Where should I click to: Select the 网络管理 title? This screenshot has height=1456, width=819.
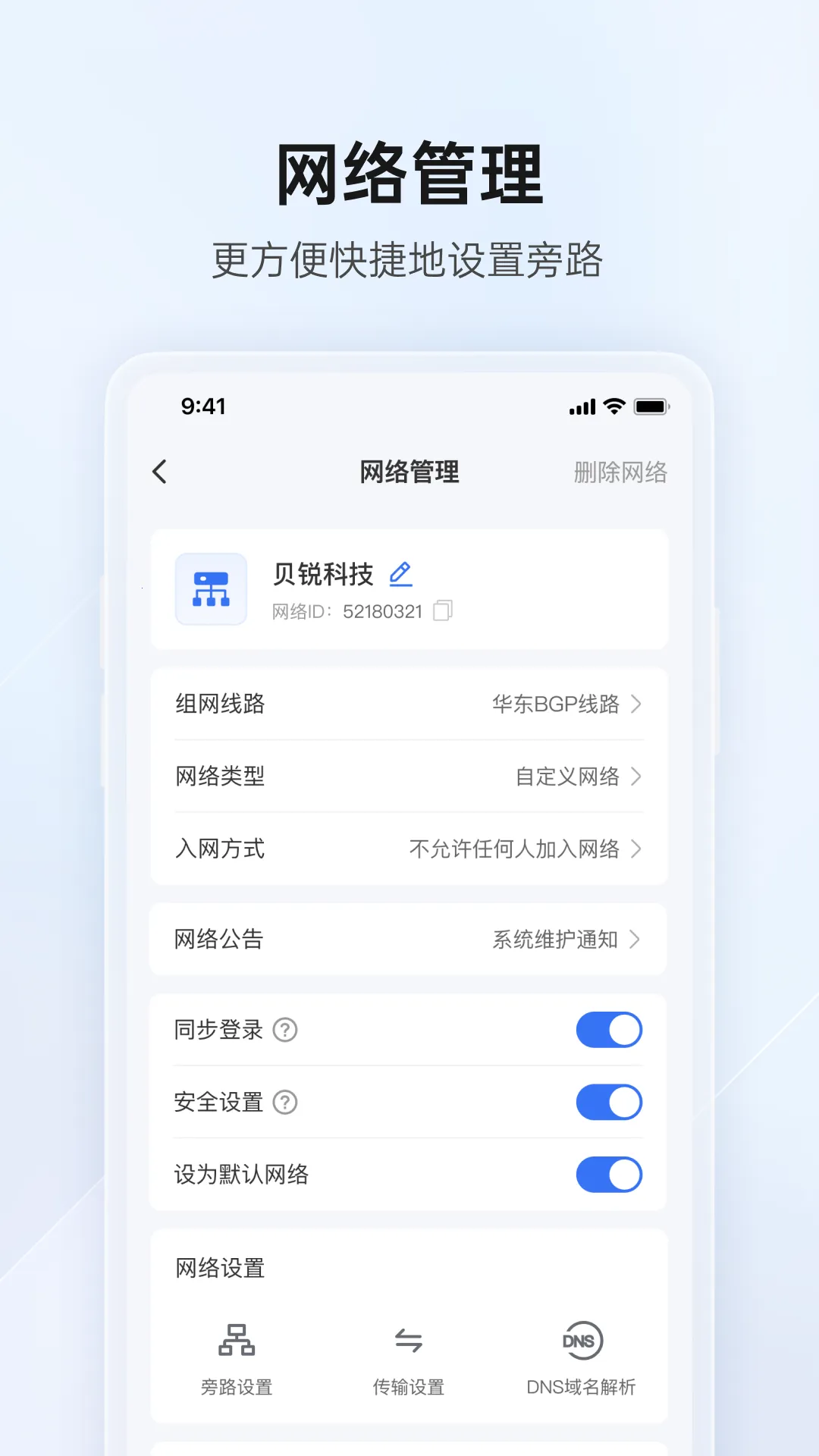pyautogui.click(x=409, y=471)
